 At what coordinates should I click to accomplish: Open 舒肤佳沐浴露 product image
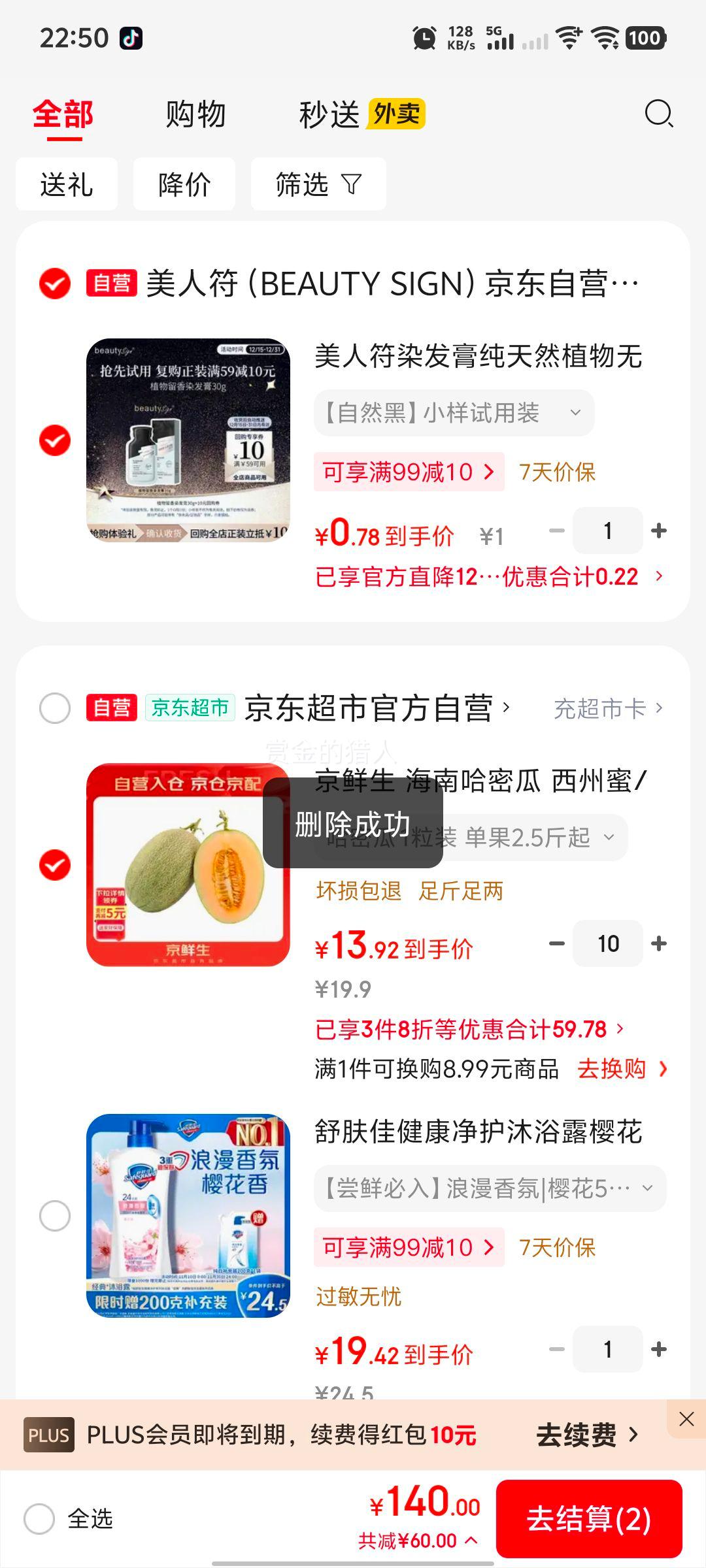point(188,1216)
